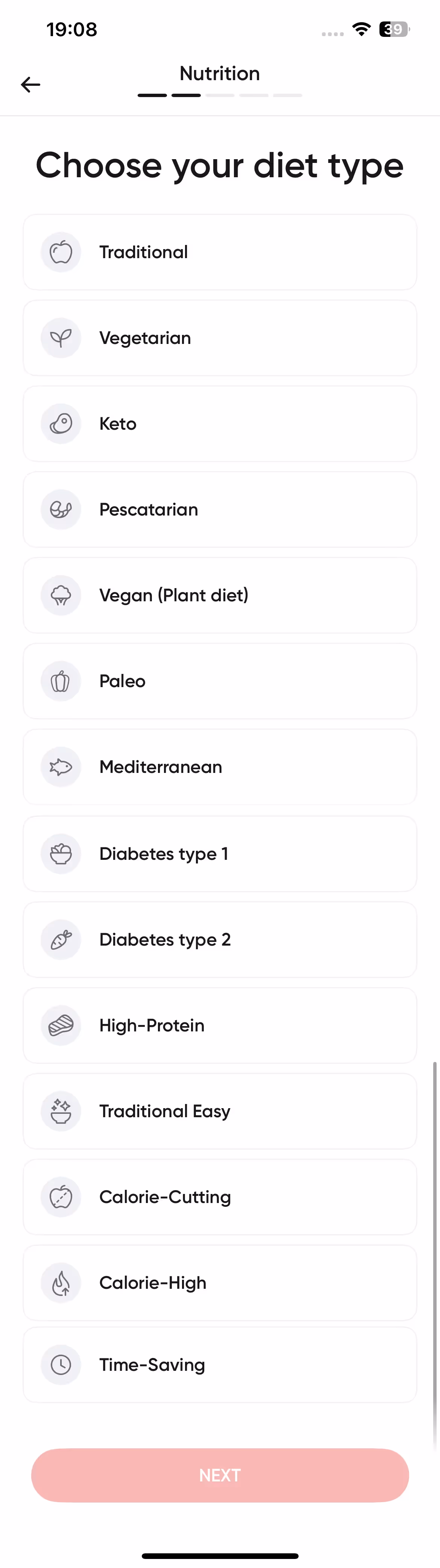The width and height of the screenshot is (440, 1568).
Task: Choose Diabetes type 1 diet
Action: [x=220, y=853]
